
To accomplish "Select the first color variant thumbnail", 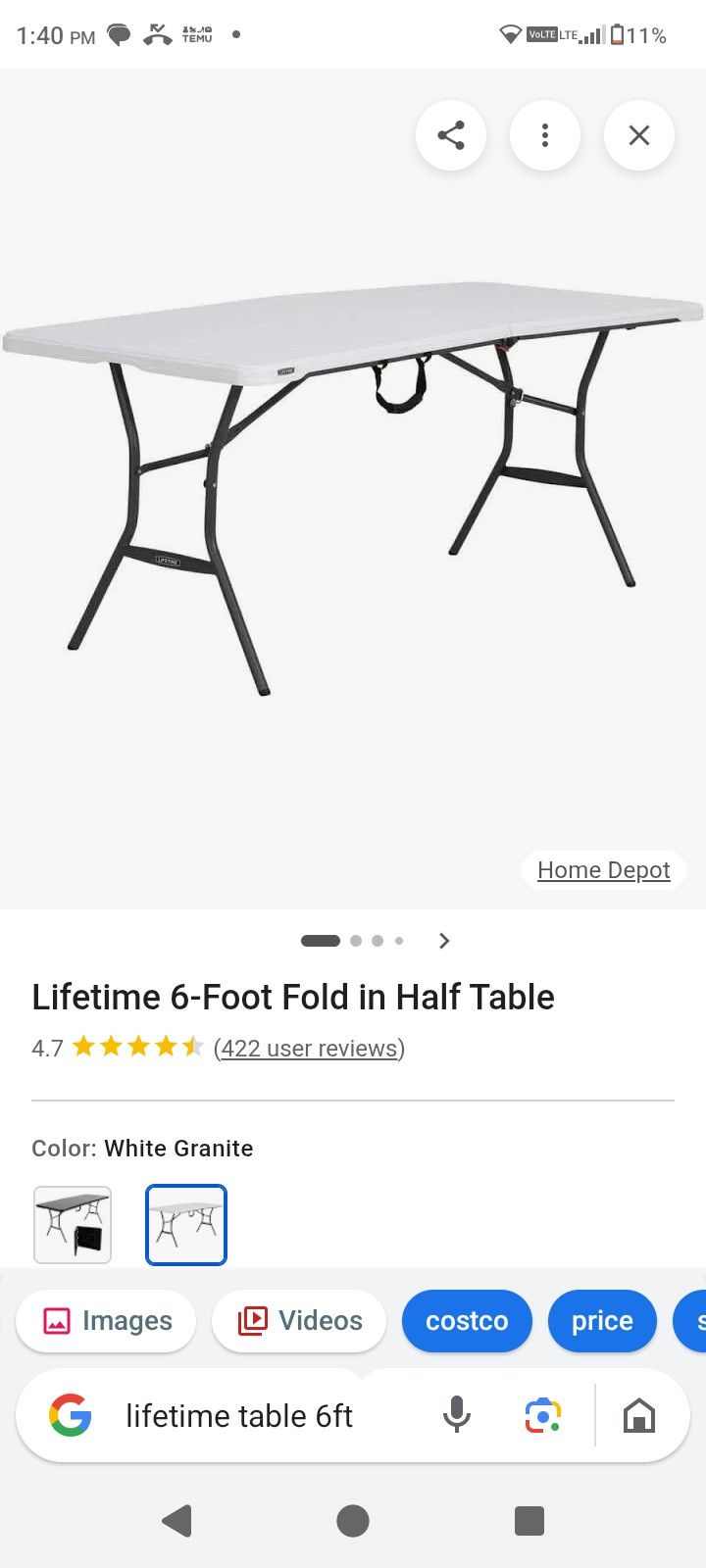I will [x=72, y=1224].
